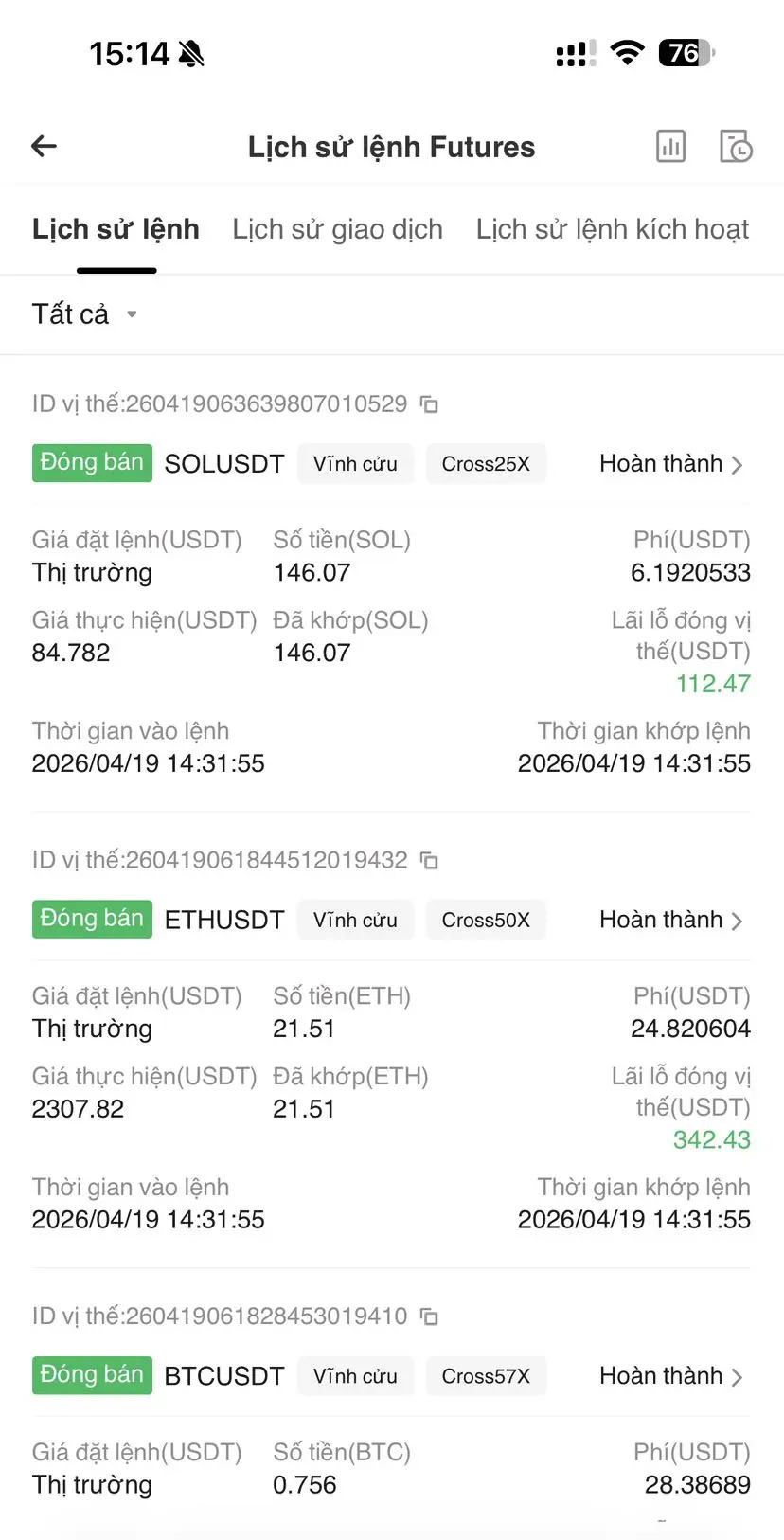Screen dimensions: 784x1540
Task: Open Hoàn thành details for ETHUSDT order
Action: point(671,920)
